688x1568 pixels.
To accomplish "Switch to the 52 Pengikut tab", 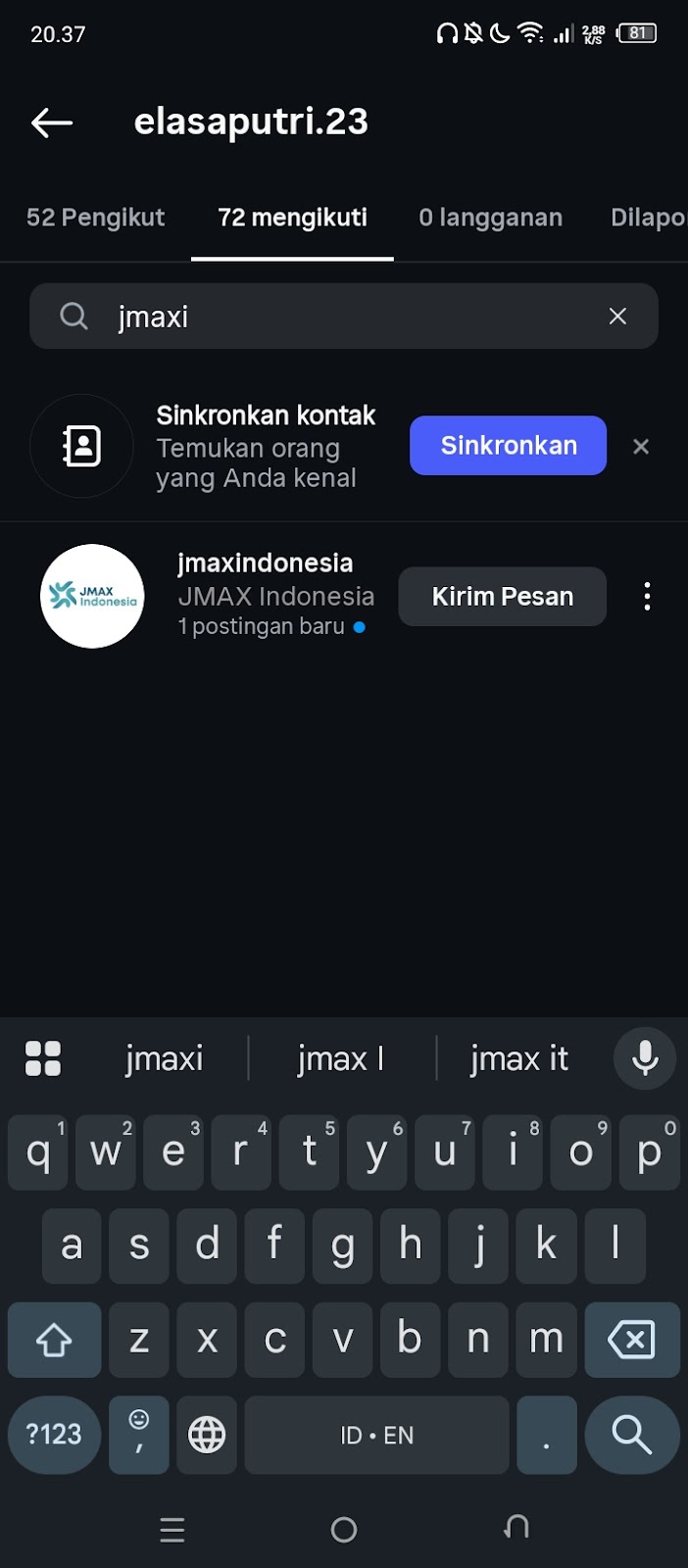I will 95,218.
